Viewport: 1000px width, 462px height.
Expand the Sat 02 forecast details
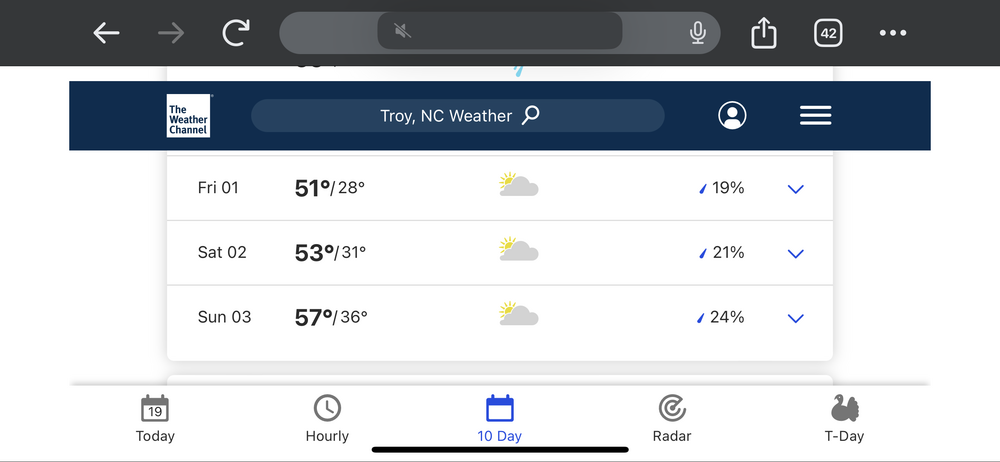coord(796,254)
